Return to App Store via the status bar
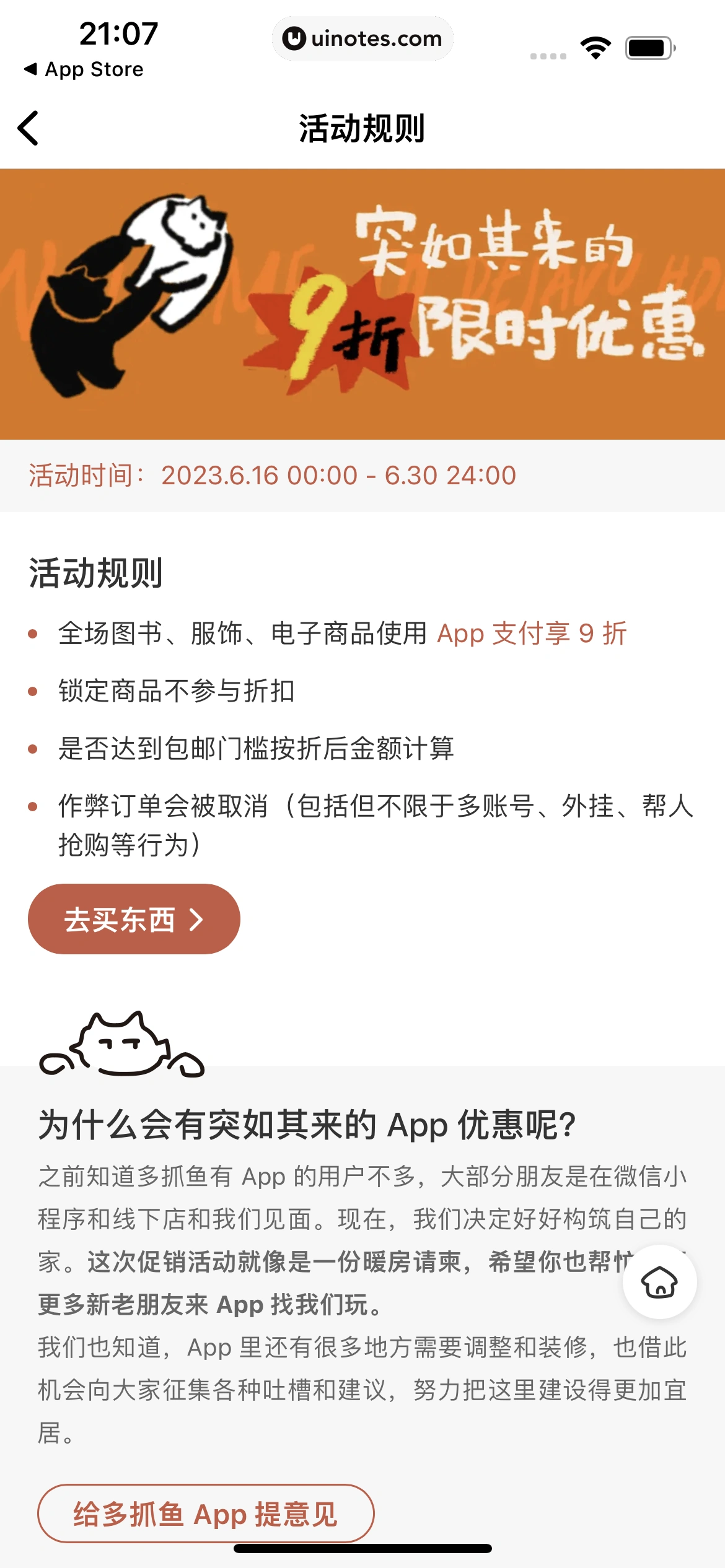The width and height of the screenshot is (725, 1568). click(x=84, y=69)
